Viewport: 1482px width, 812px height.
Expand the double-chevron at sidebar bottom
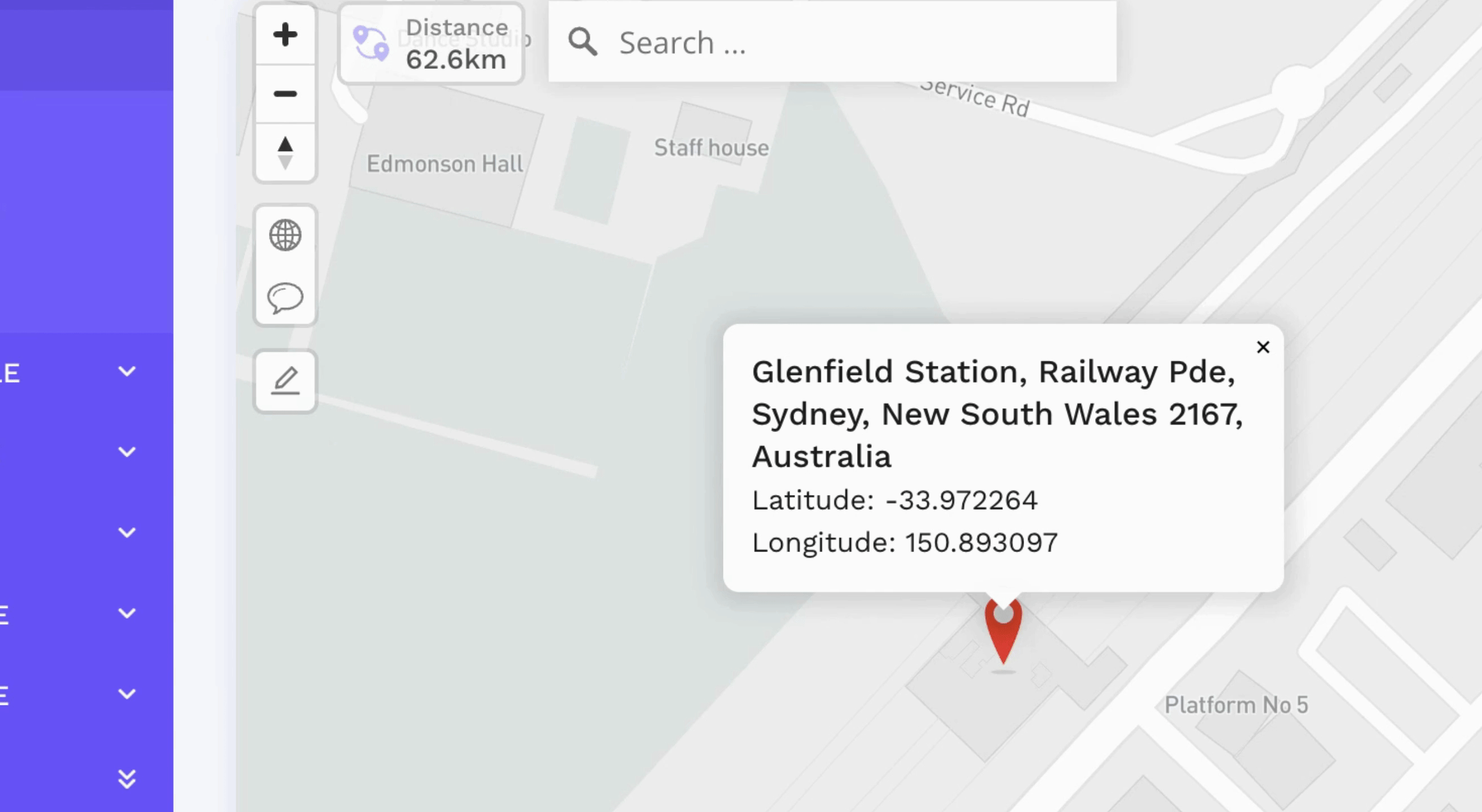pos(126,779)
